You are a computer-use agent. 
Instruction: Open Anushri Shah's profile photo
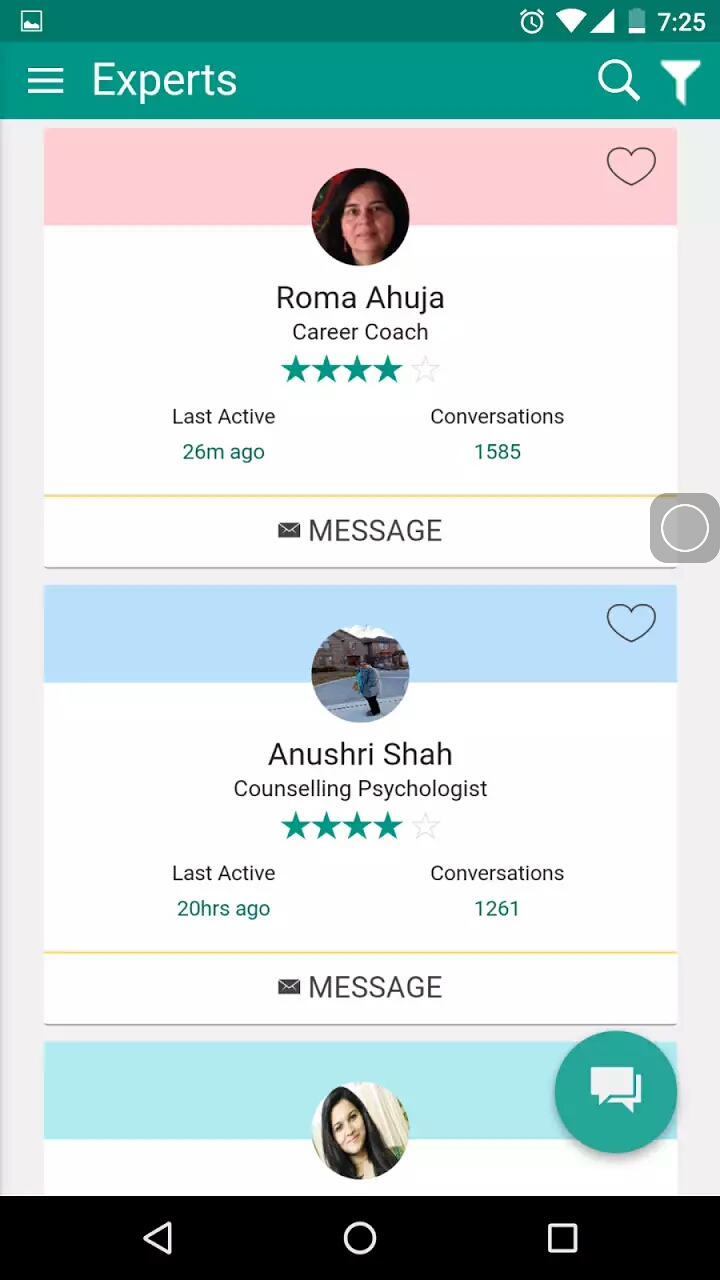(360, 673)
